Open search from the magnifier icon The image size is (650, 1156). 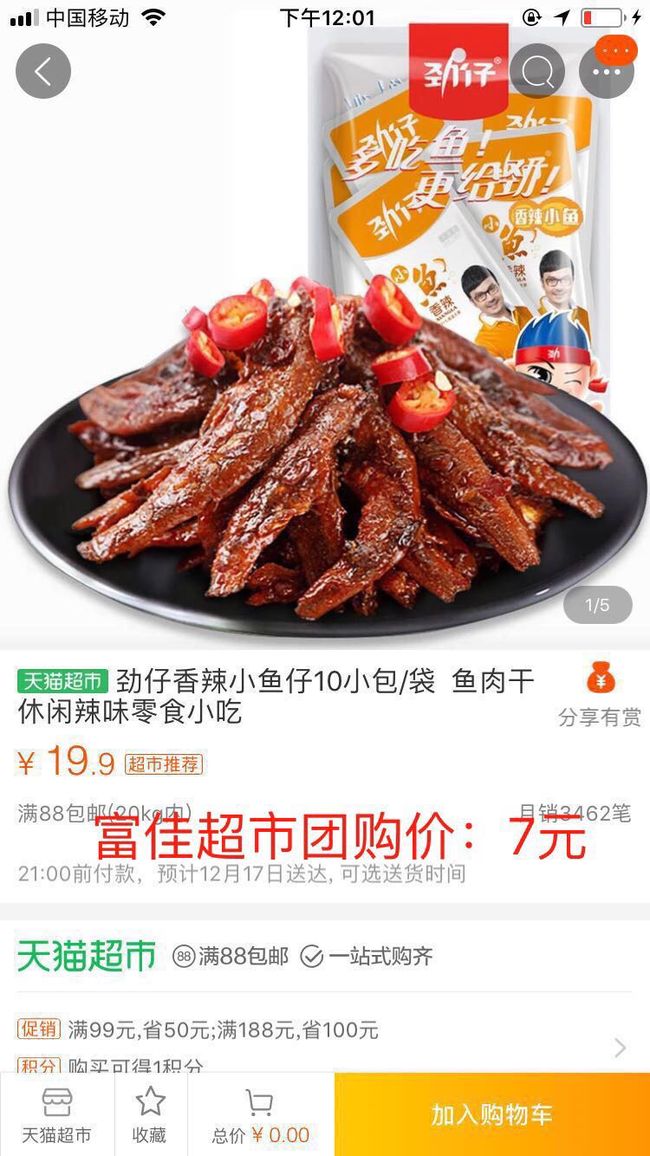click(x=537, y=72)
